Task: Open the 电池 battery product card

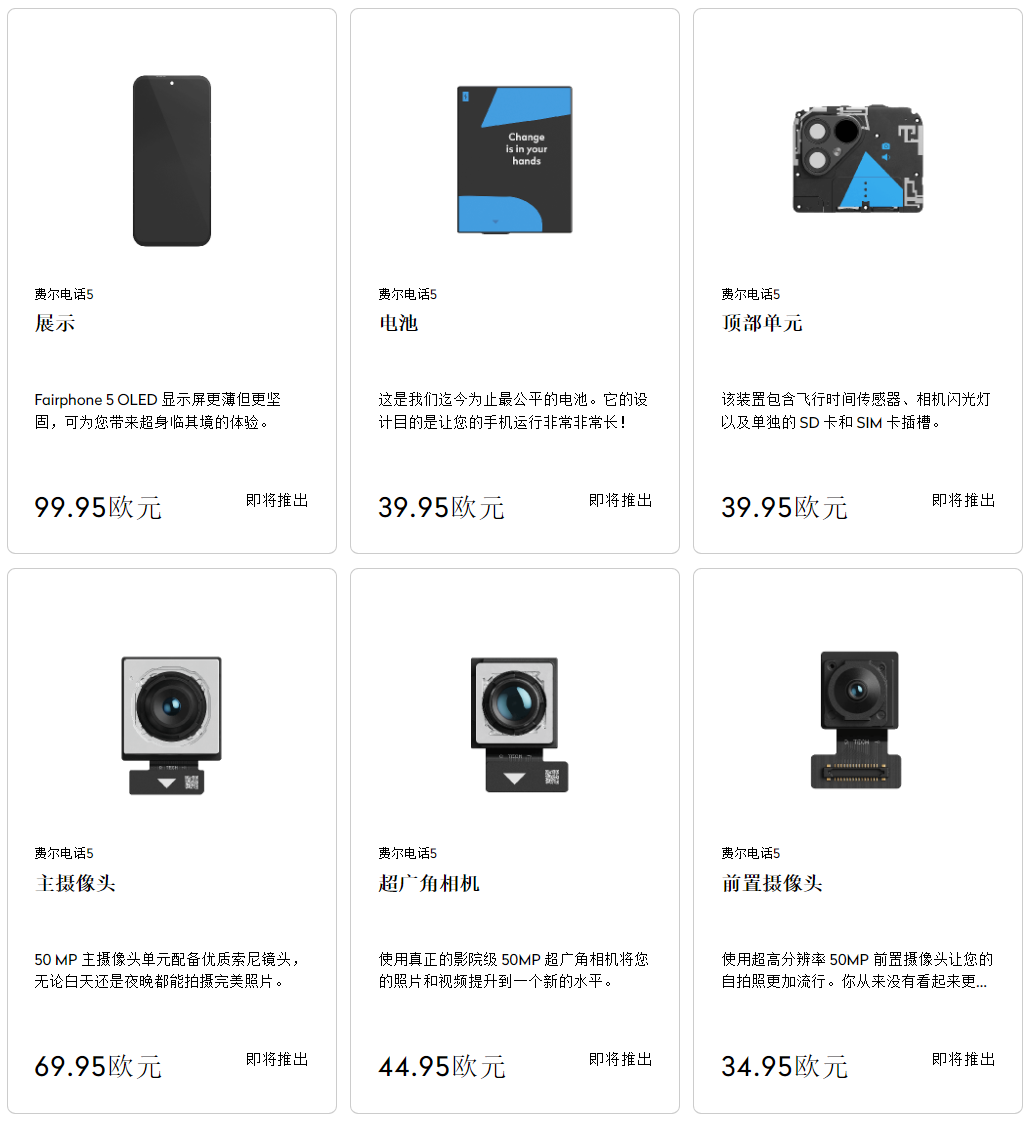Action: [x=514, y=280]
